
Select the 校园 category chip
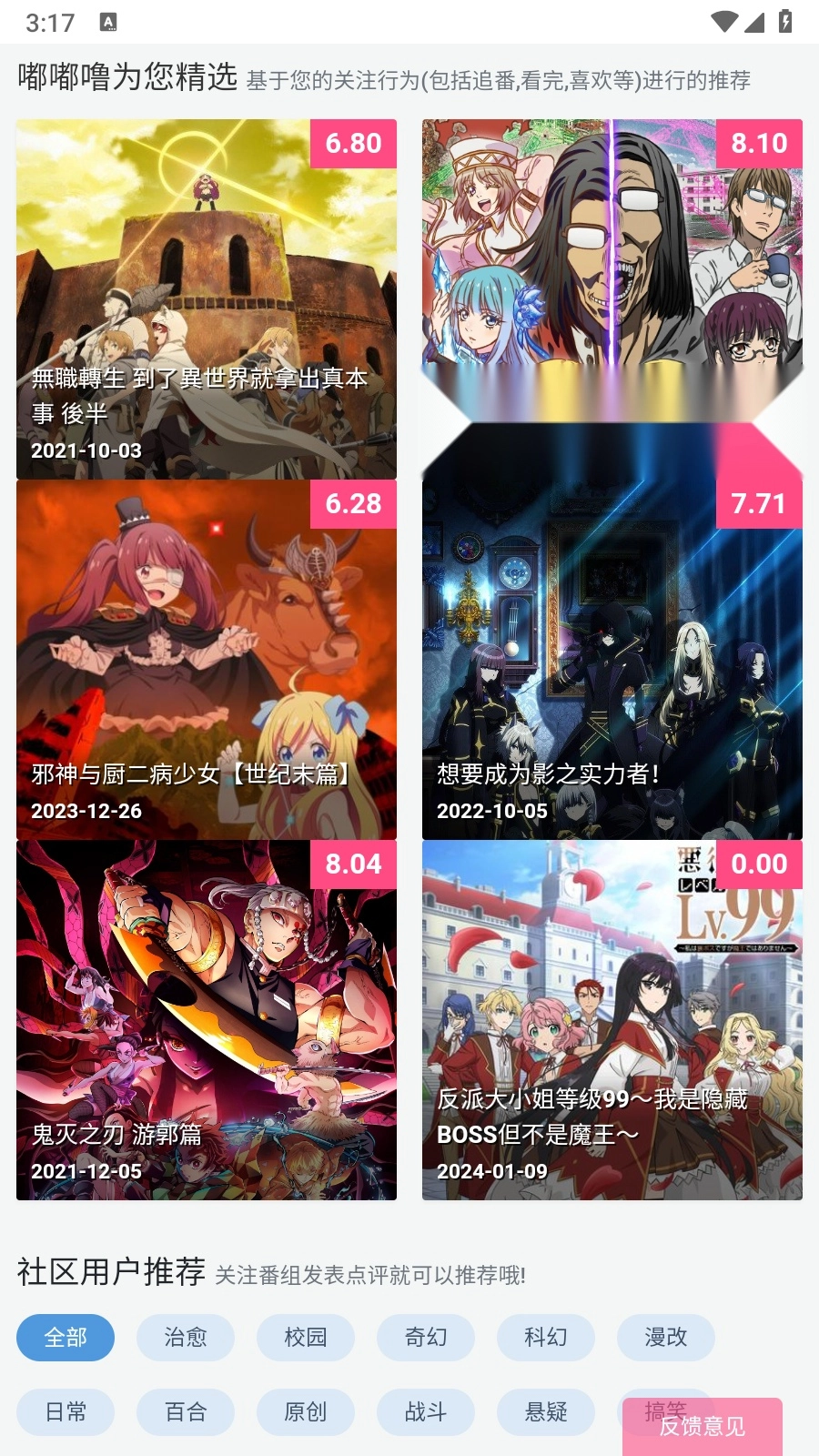pyautogui.click(x=305, y=1338)
